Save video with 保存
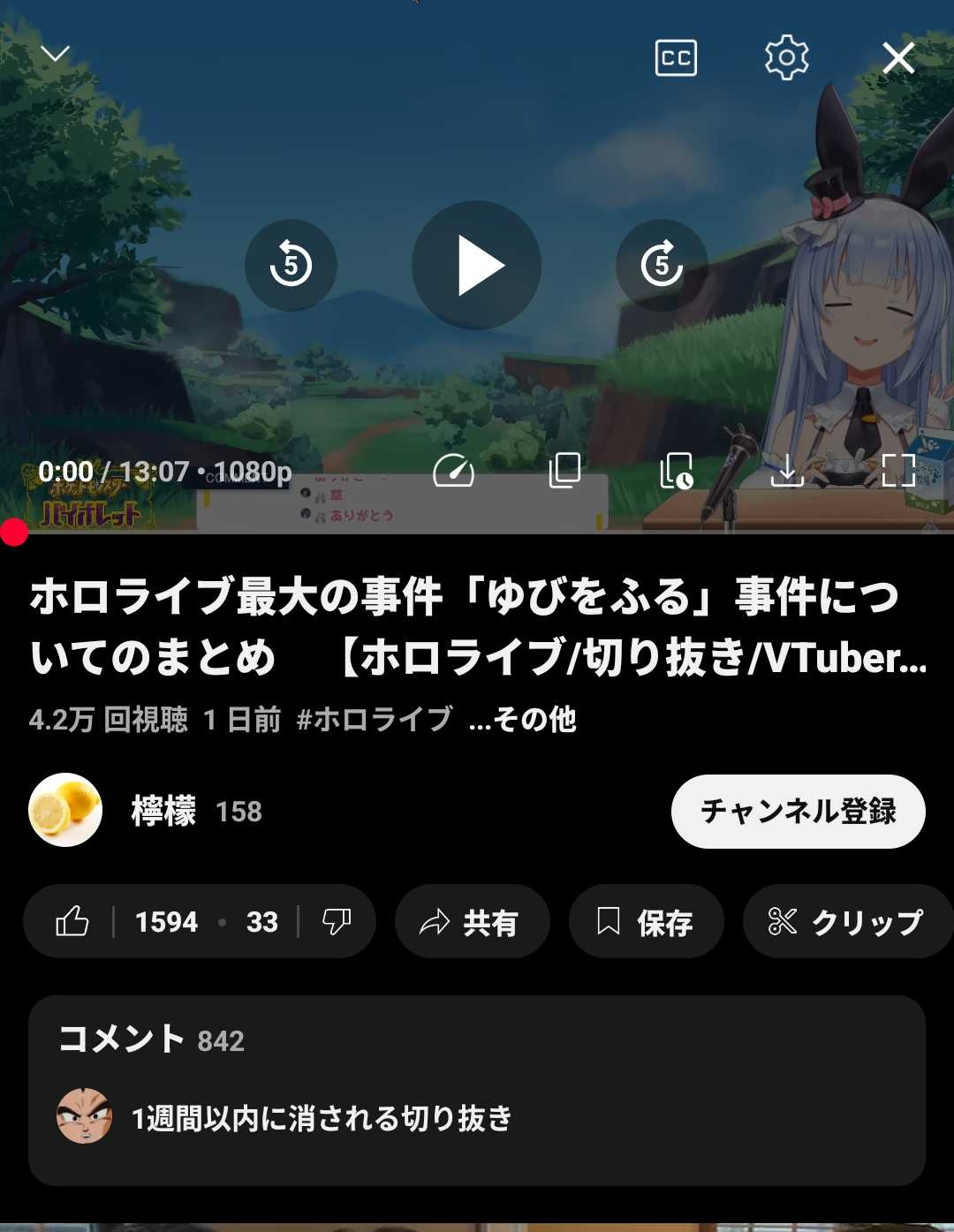Image resolution: width=954 pixels, height=1232 pixels. 646,921
